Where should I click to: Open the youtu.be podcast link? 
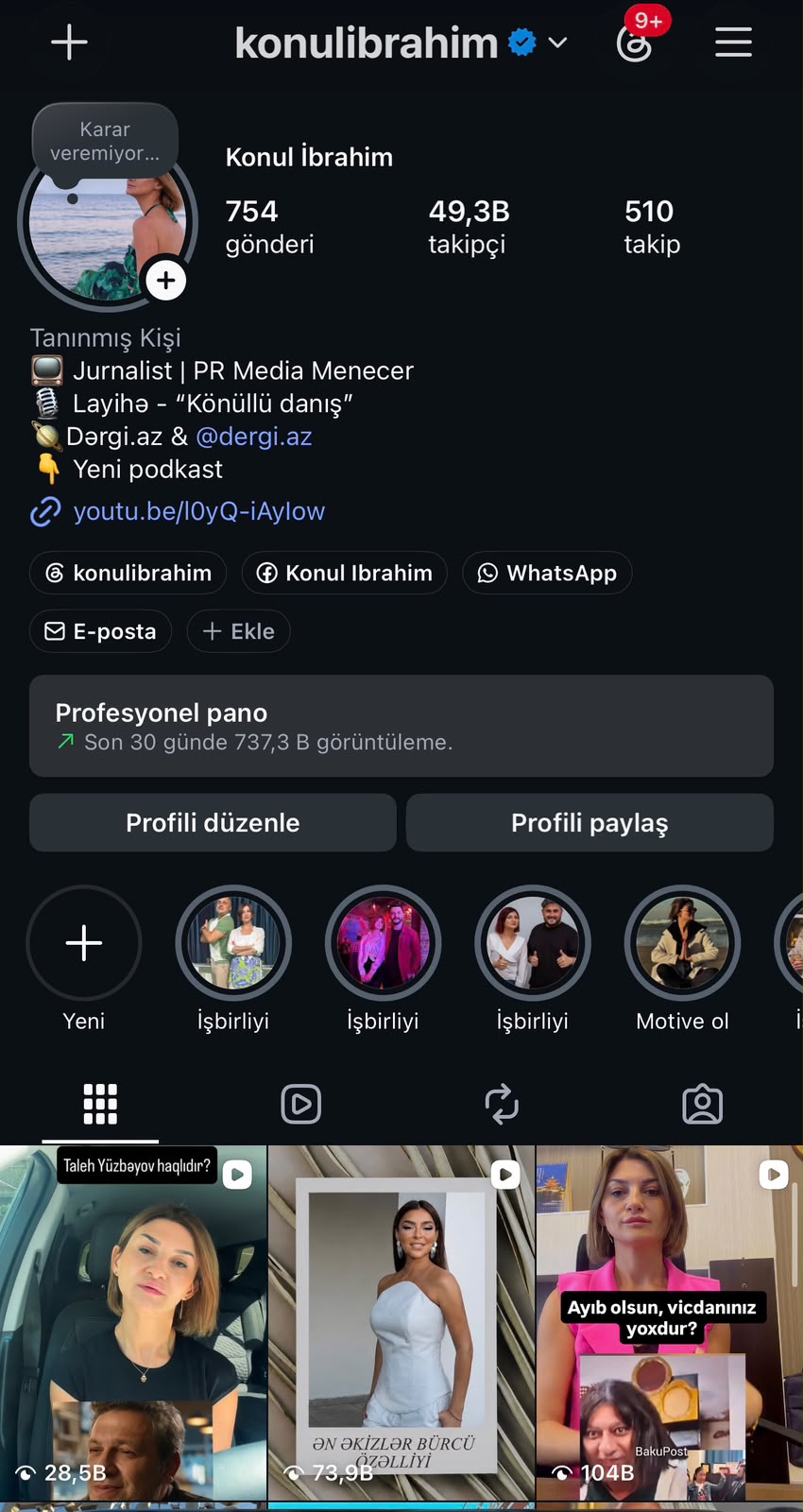point(198,511)
